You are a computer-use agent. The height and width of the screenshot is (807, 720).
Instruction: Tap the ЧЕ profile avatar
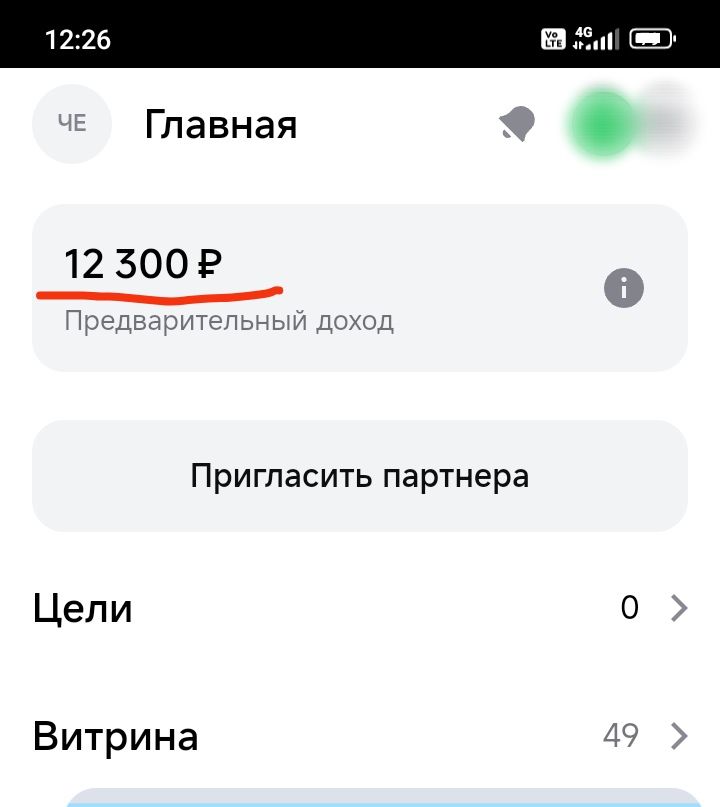pyautogui.click(x=71, y=122)
